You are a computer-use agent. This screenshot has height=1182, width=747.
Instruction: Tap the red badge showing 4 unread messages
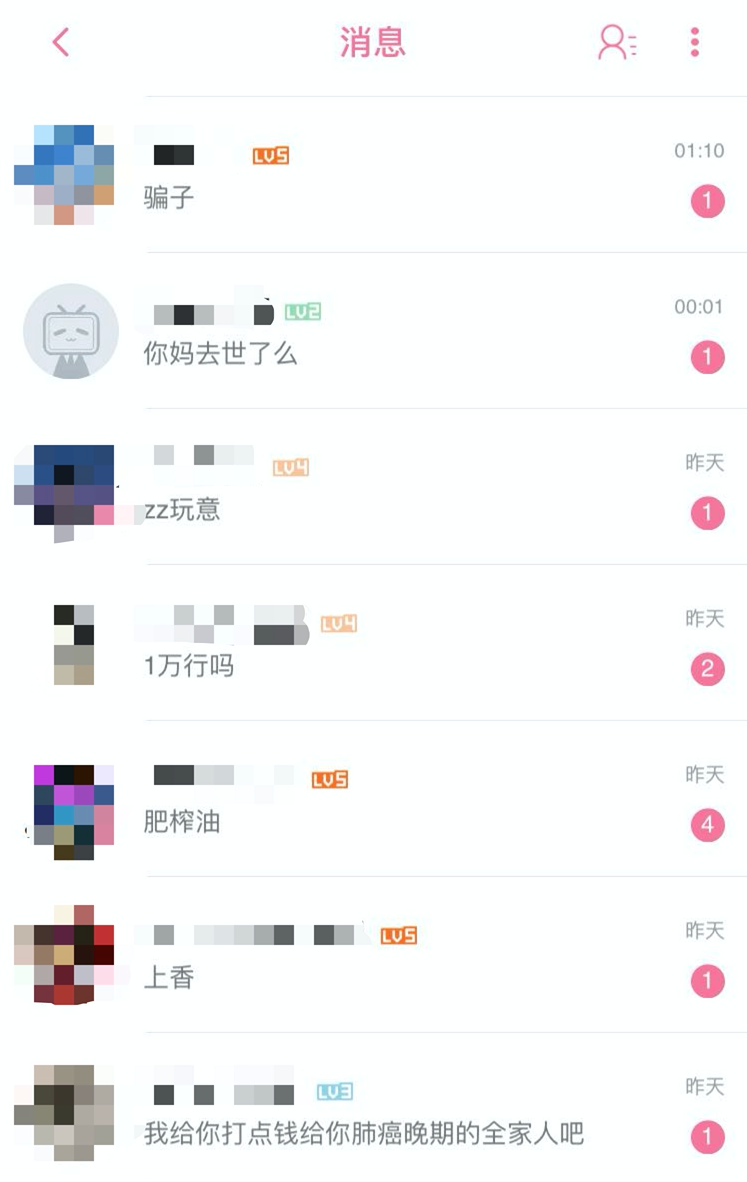click(708, 825)
